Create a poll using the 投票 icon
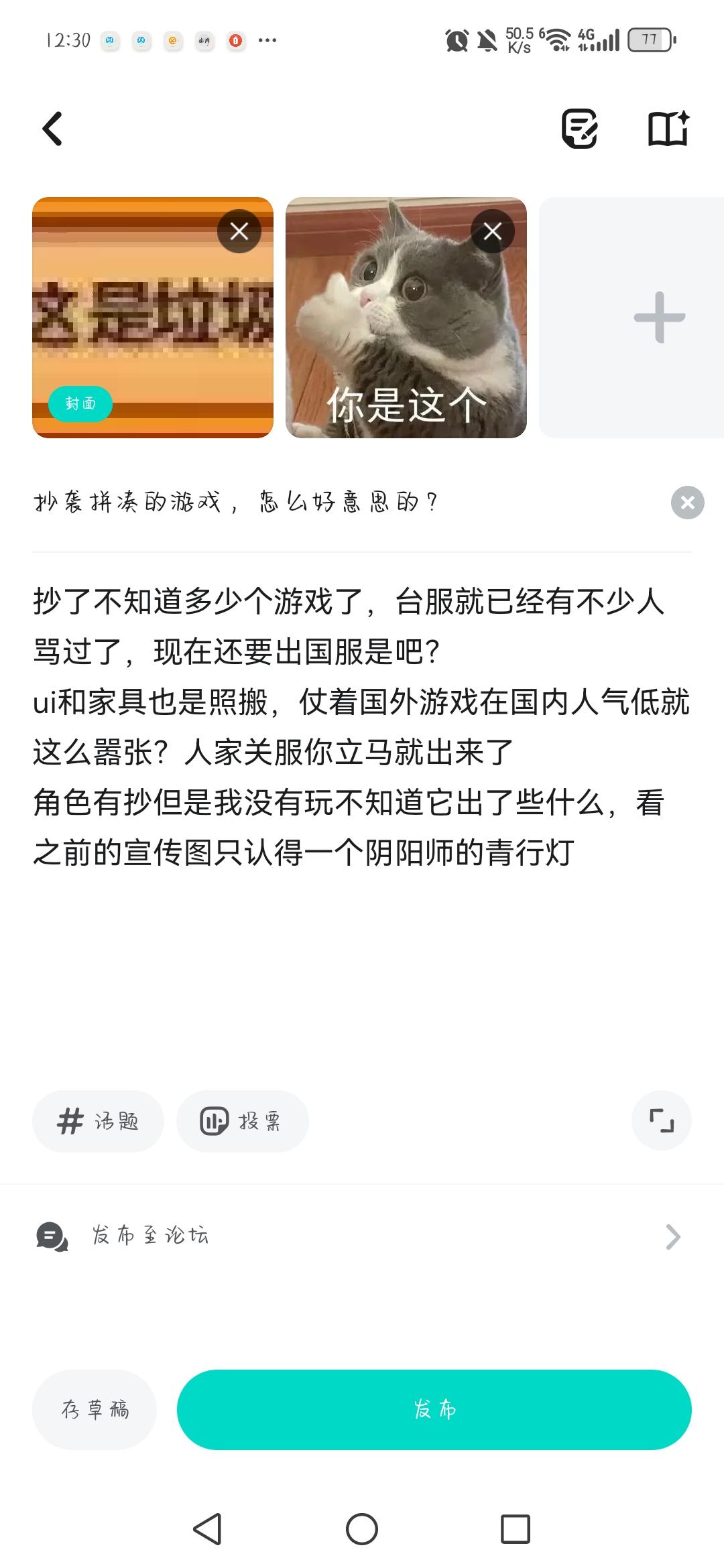724x1568 pixels. pyautogui.click(x=241, y=1121)
